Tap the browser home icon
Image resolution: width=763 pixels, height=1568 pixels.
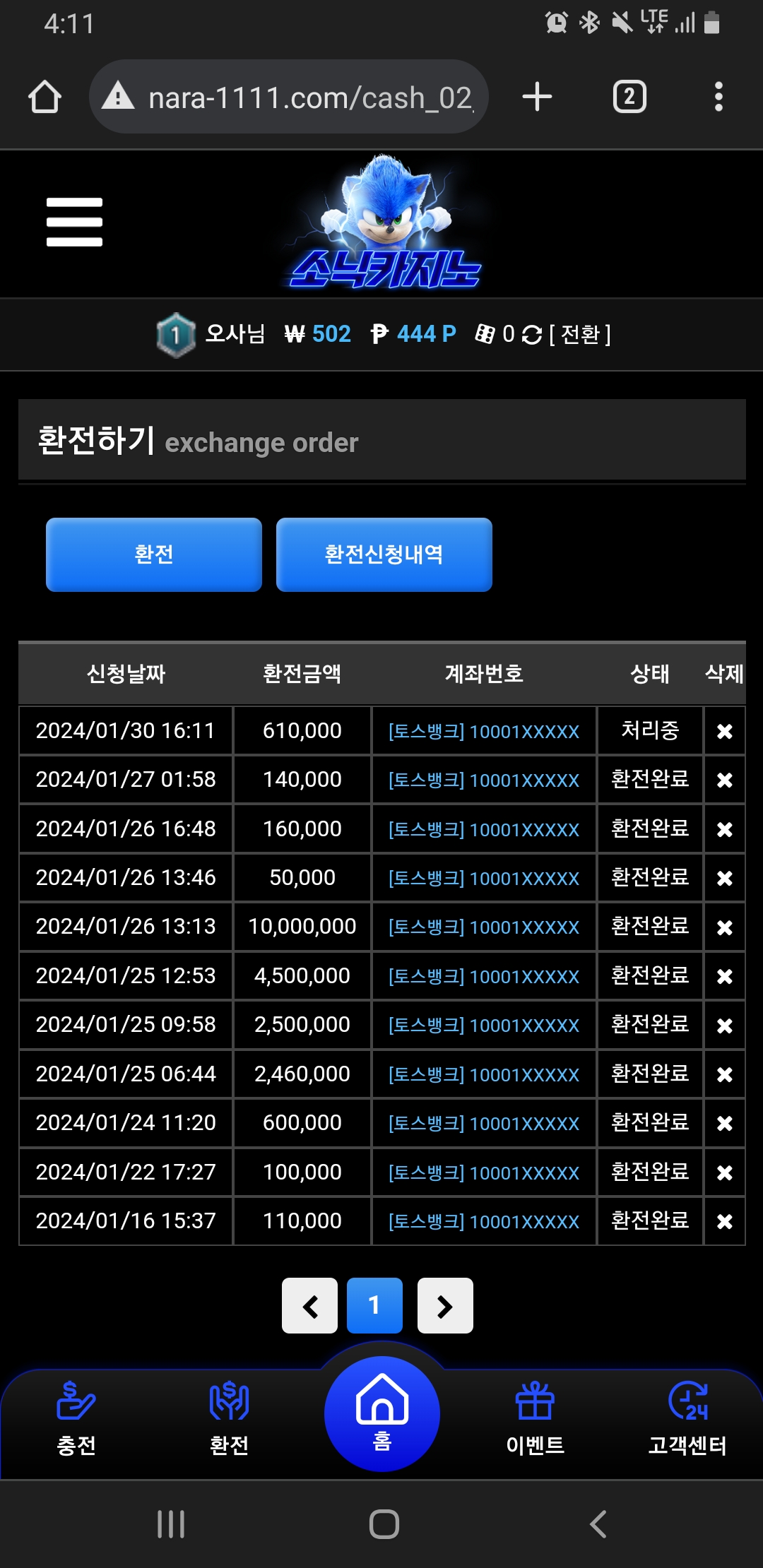(x=45, y=97)
